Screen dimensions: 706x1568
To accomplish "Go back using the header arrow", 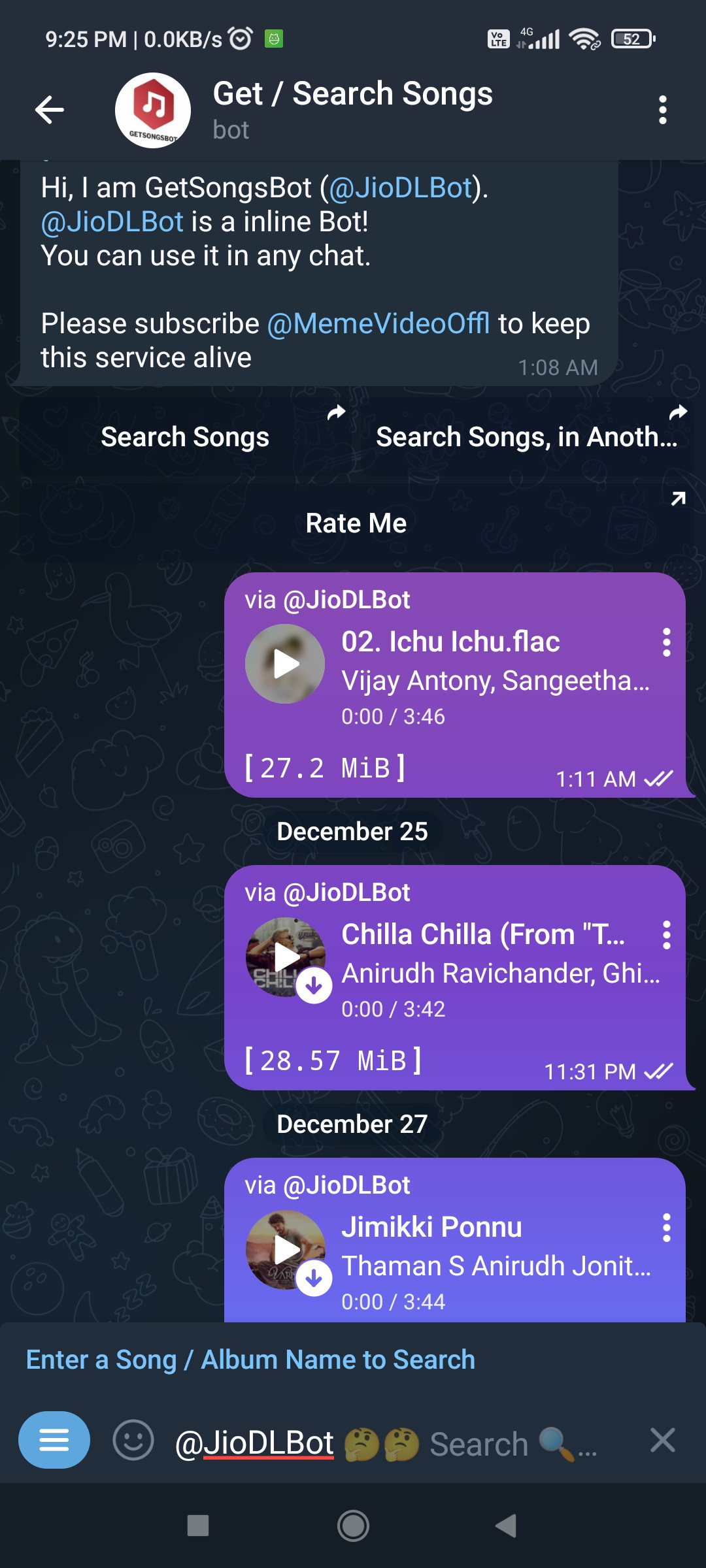I will coord(50,110).
